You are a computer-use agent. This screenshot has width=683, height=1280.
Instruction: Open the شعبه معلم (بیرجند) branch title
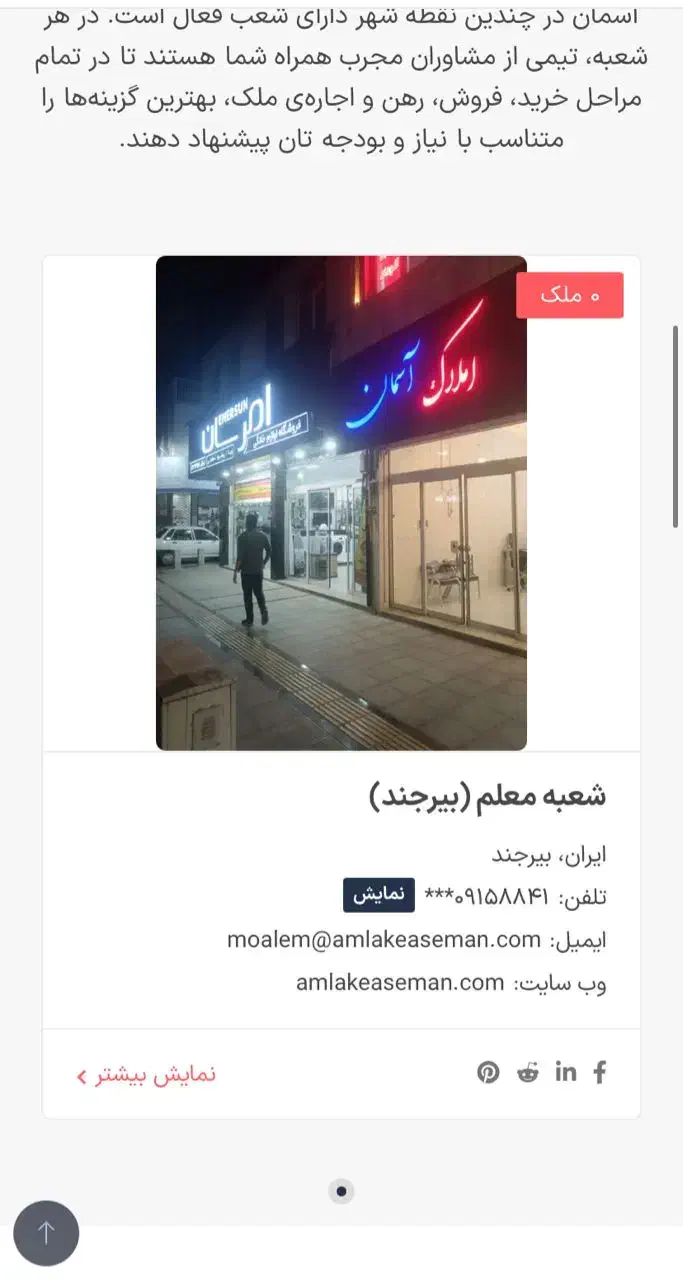coord(488,797)
